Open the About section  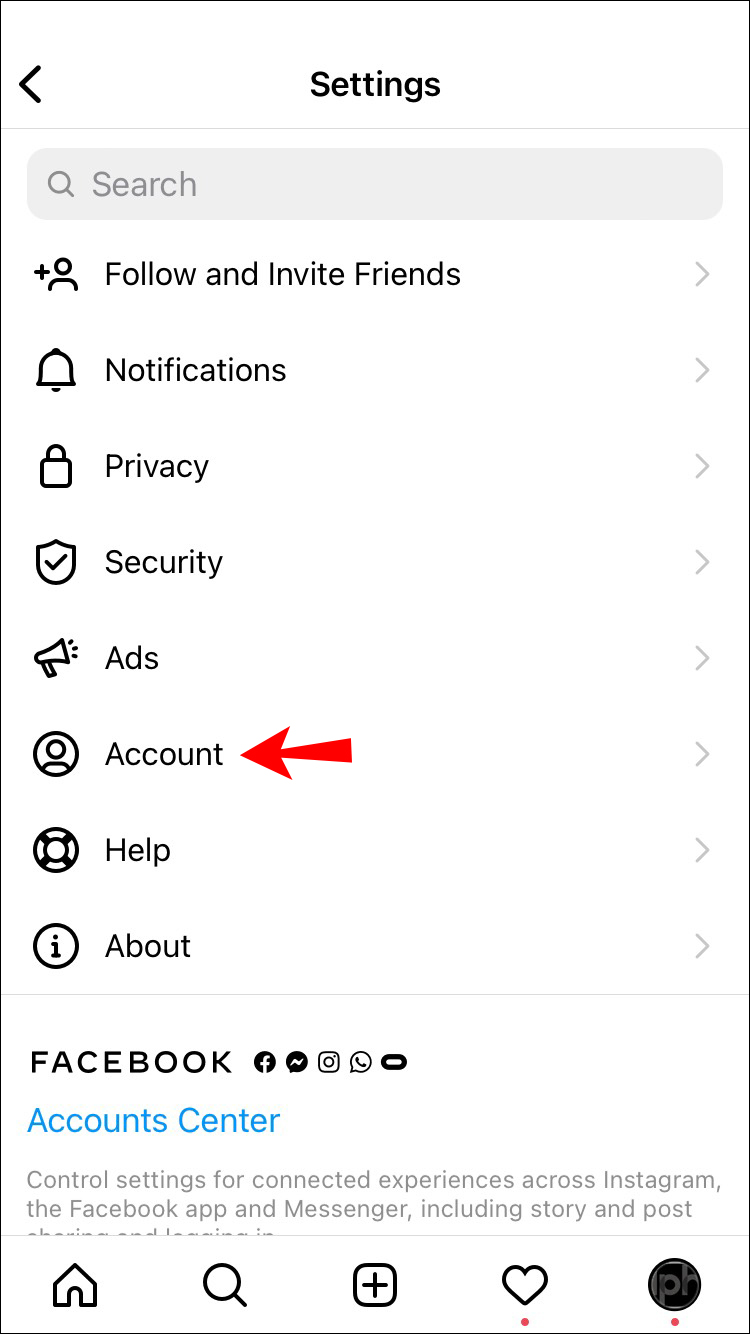pyautogui.click(x=147, y=946)
